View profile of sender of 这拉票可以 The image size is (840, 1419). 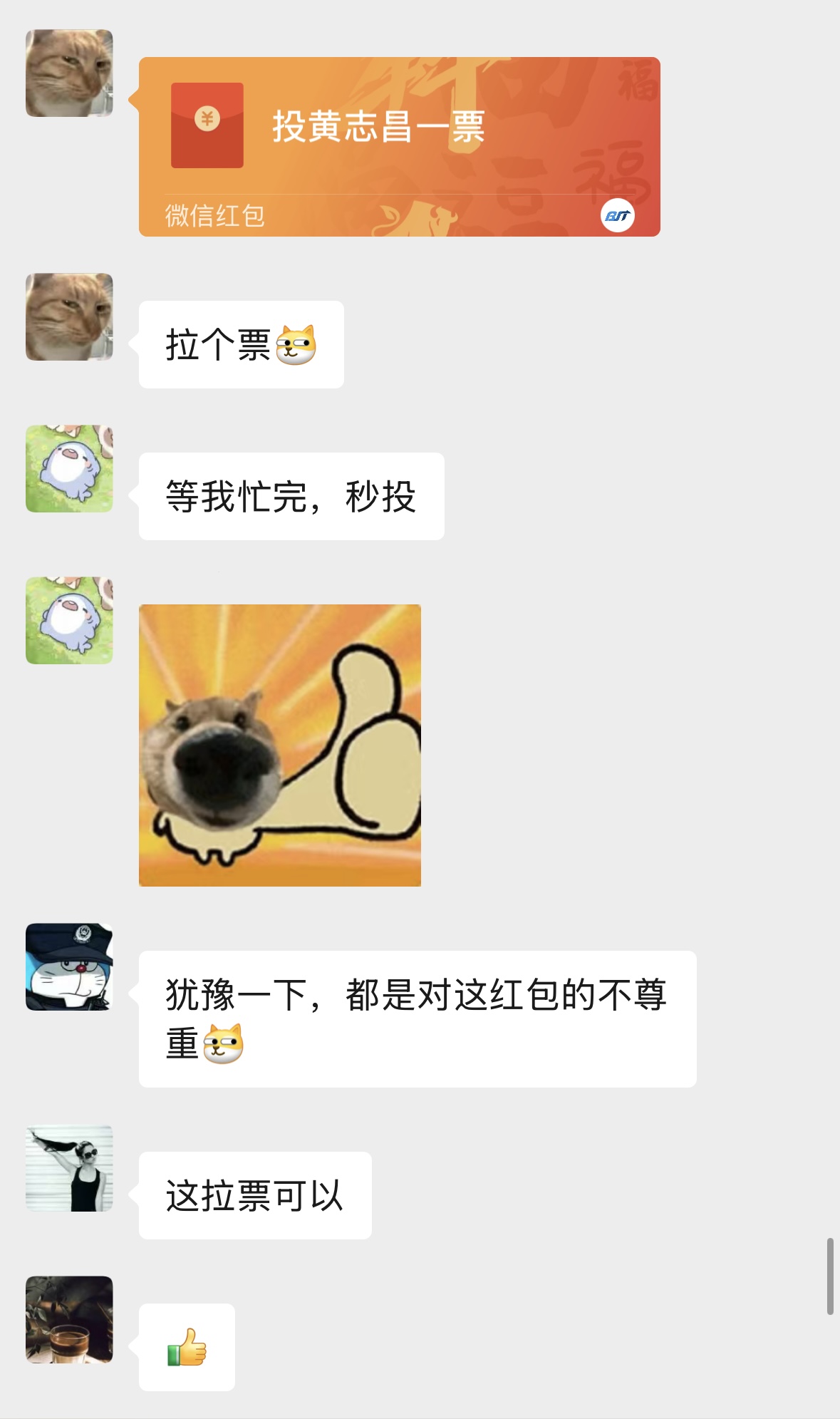[69, 1168]
